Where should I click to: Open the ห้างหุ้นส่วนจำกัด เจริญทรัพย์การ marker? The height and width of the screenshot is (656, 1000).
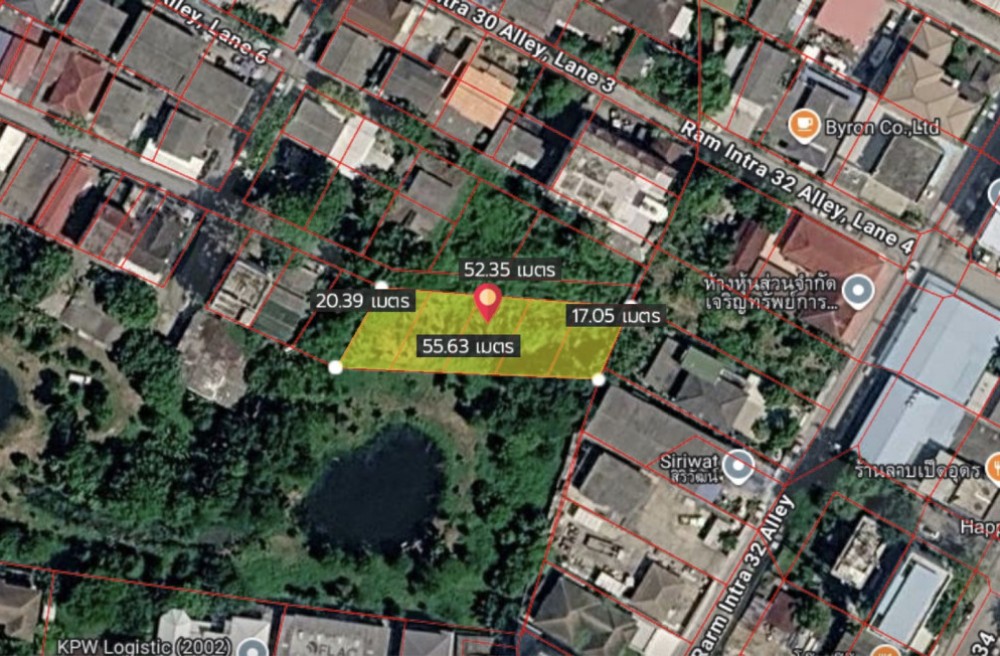[x=858, y=291]
